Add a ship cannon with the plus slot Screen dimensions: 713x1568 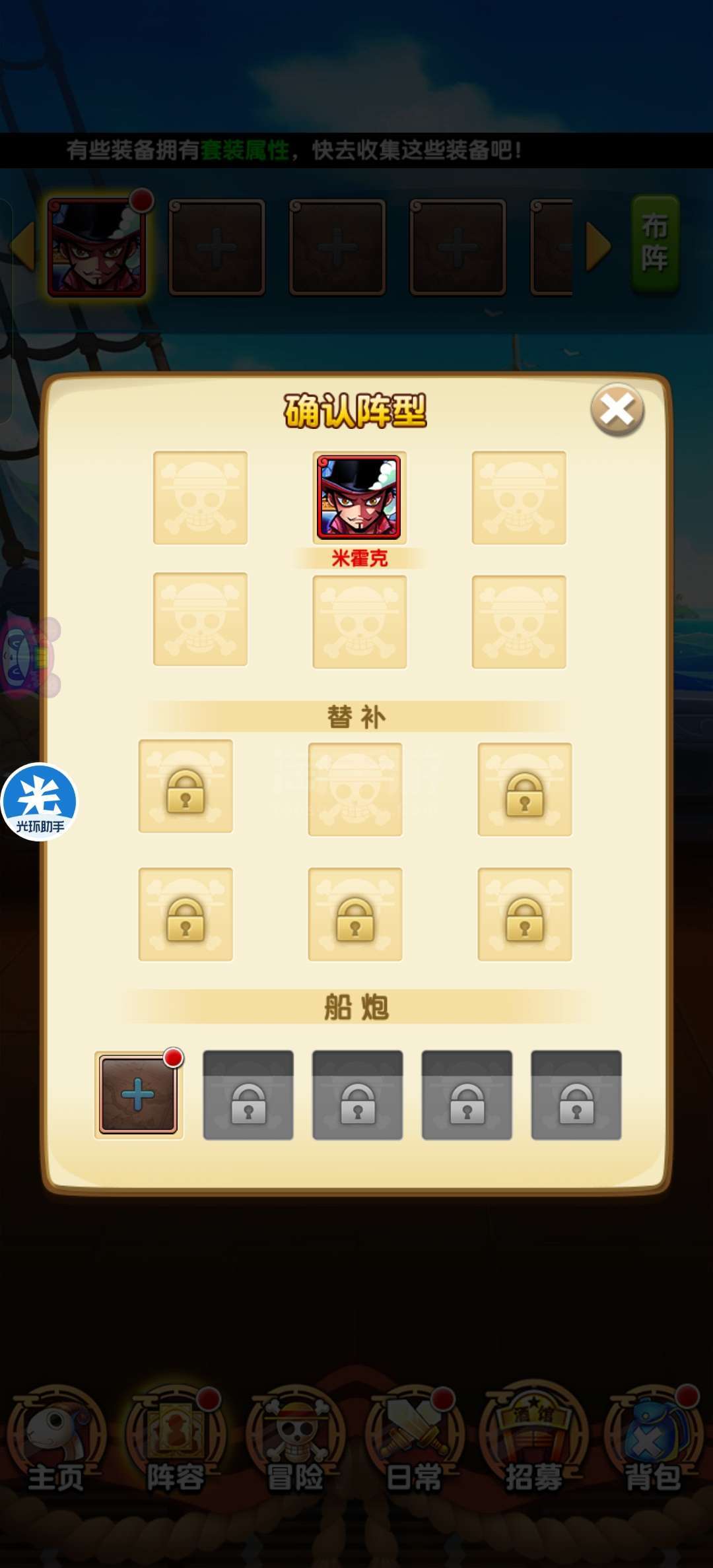coord(138,1095)
